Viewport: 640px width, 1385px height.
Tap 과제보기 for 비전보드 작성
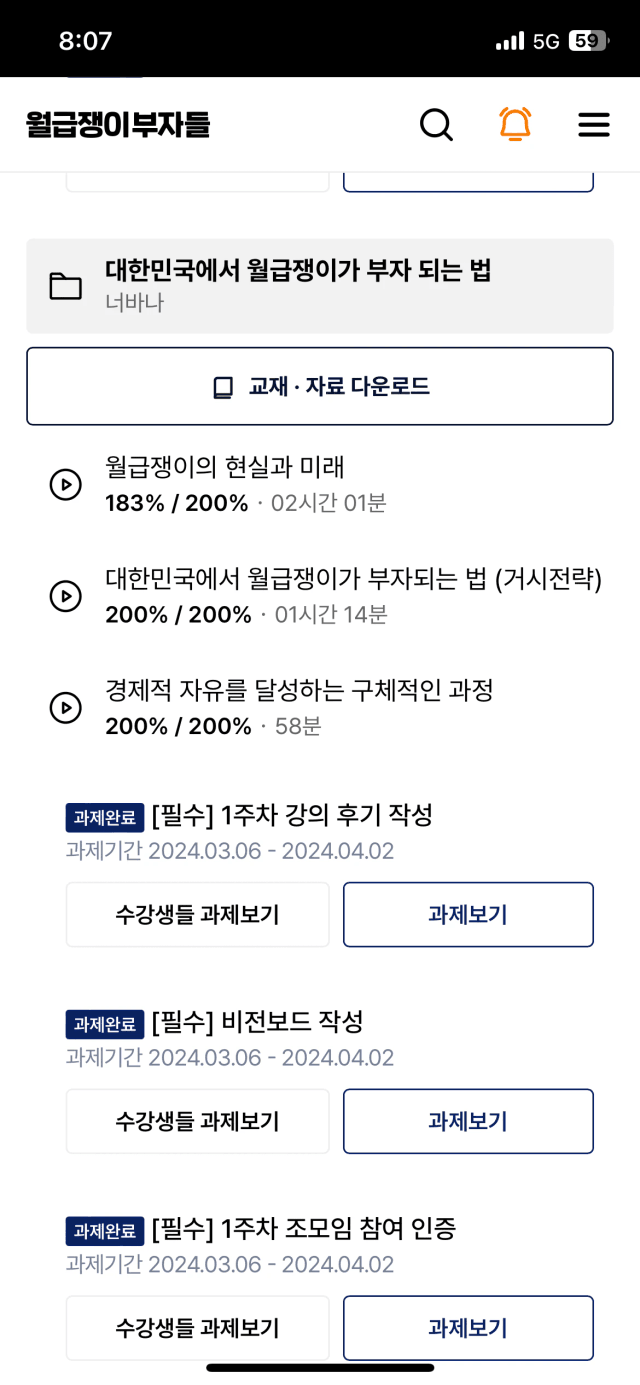coord(468,1121)
